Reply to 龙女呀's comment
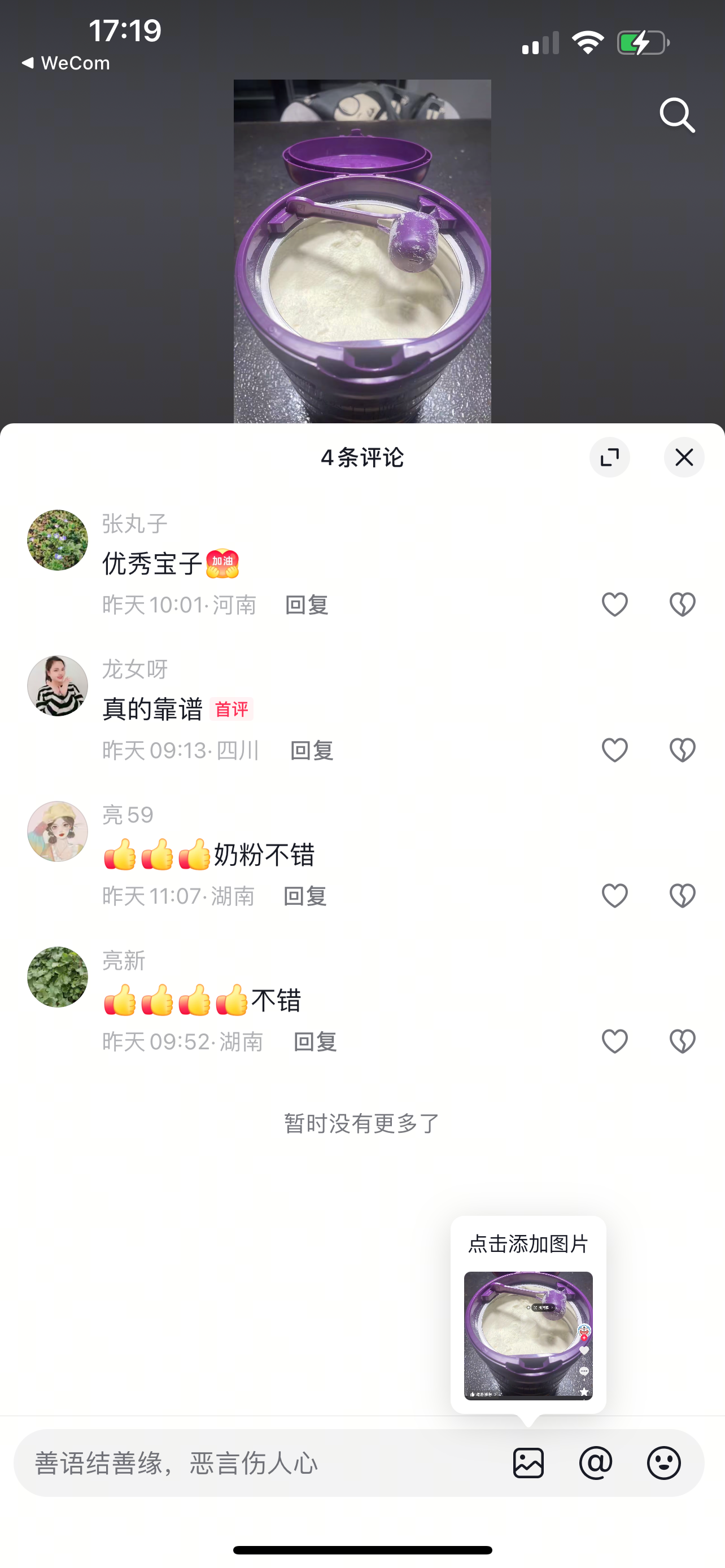This screenshot has width=725, height=1568. point(312,751)
